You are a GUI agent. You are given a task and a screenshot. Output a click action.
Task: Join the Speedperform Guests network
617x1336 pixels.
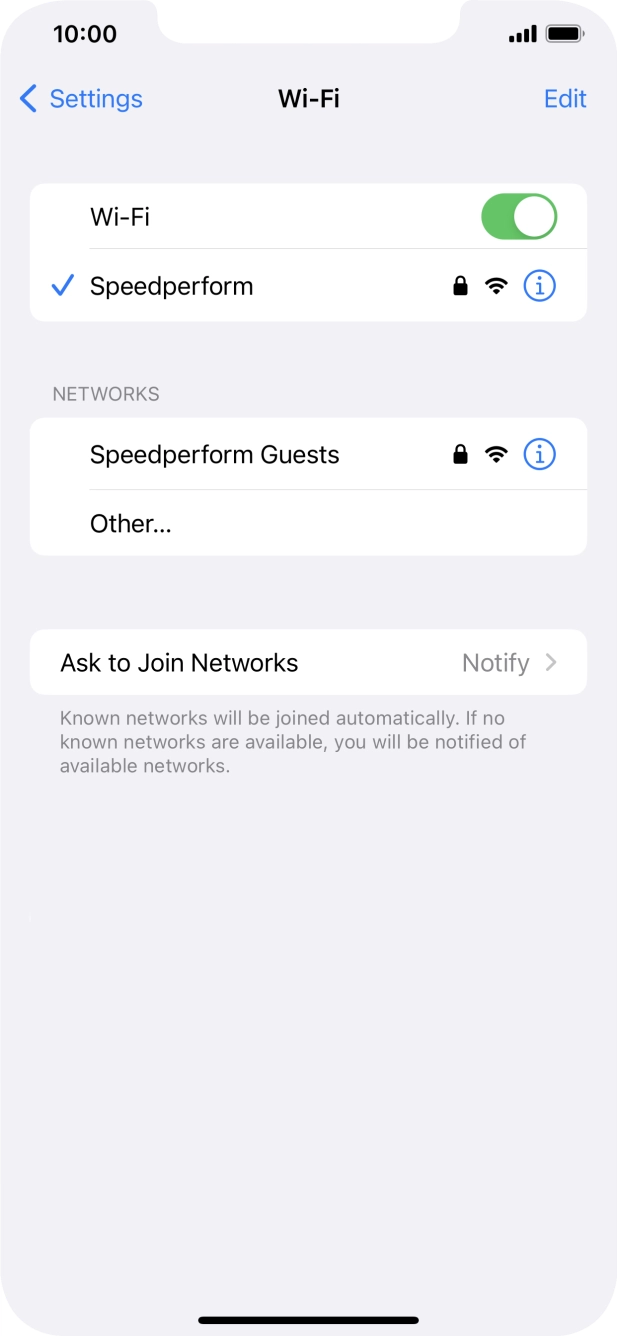click(x=215, y=455)
